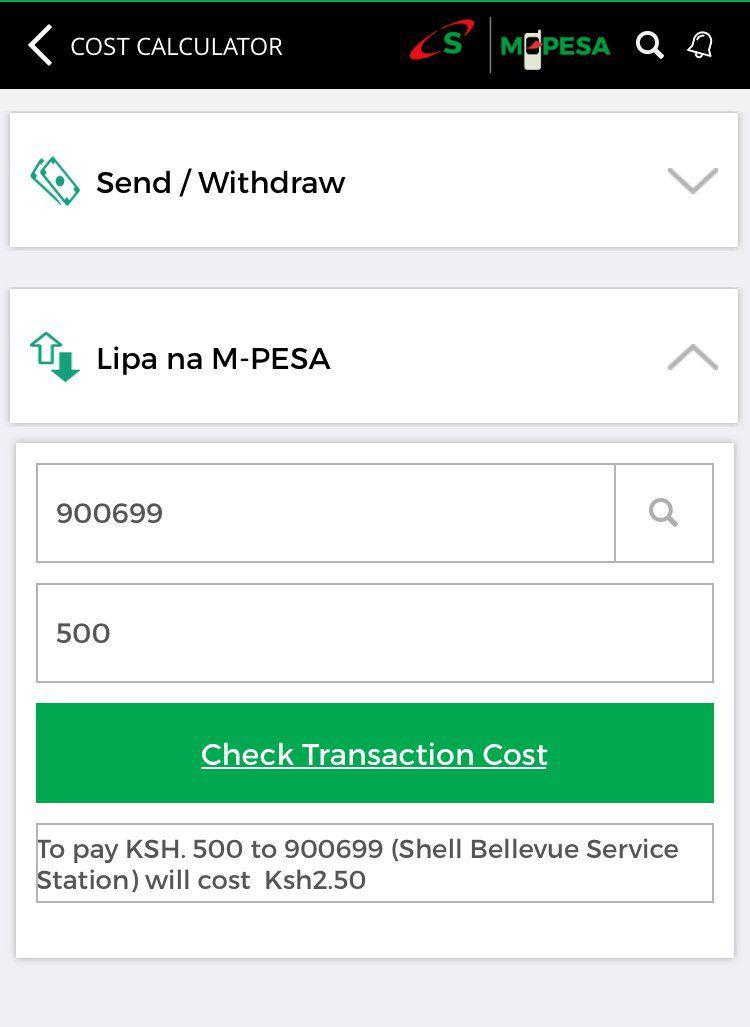Viewport: 750px width, 1027px height.
Task: Go back from Cost Calculator
Action: coord(40,46)
